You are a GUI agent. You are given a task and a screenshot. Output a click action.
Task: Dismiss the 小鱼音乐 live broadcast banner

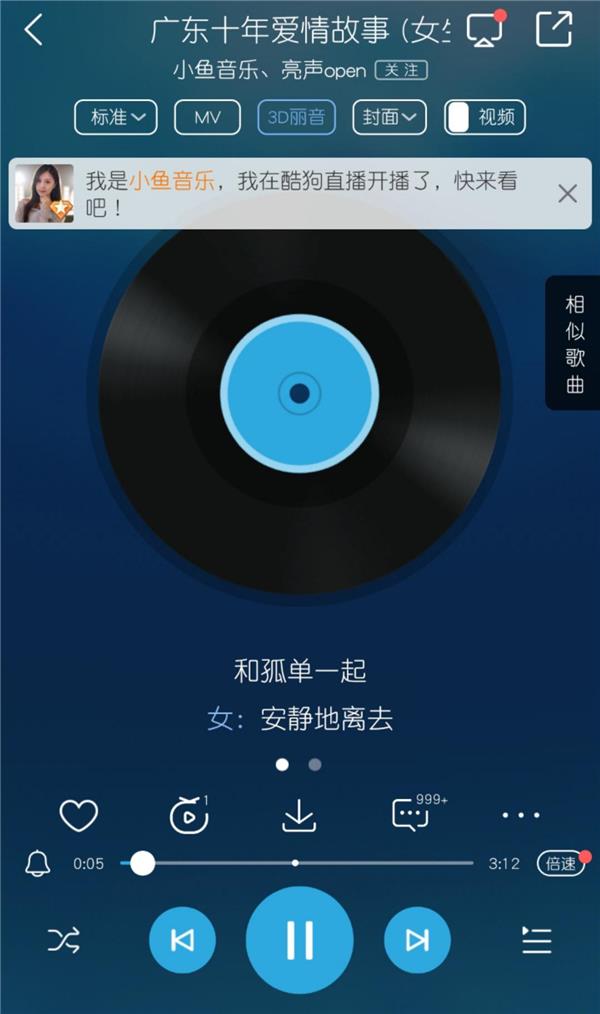(567, 193)
